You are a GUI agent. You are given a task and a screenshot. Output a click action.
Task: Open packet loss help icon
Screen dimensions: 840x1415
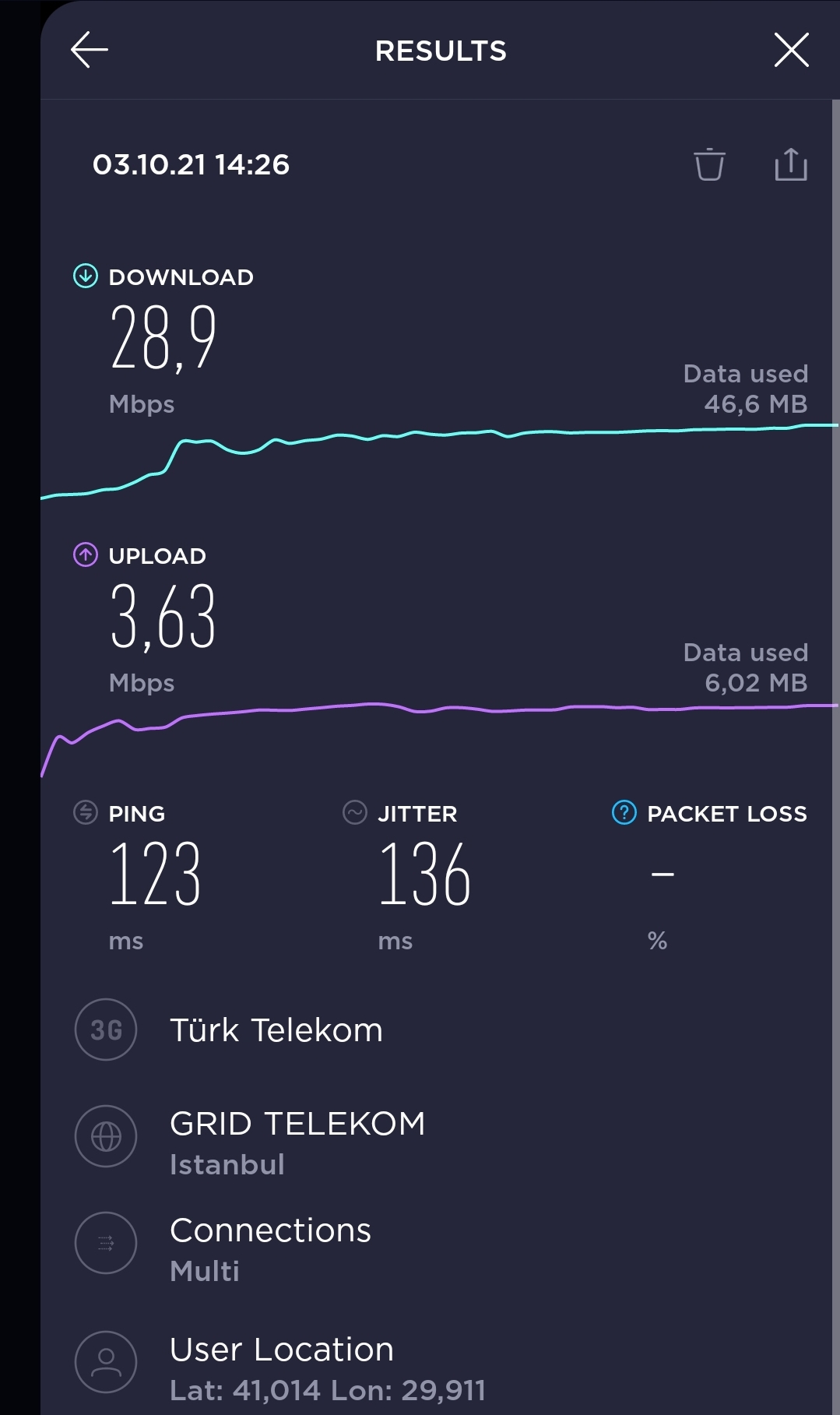point(624,812)
